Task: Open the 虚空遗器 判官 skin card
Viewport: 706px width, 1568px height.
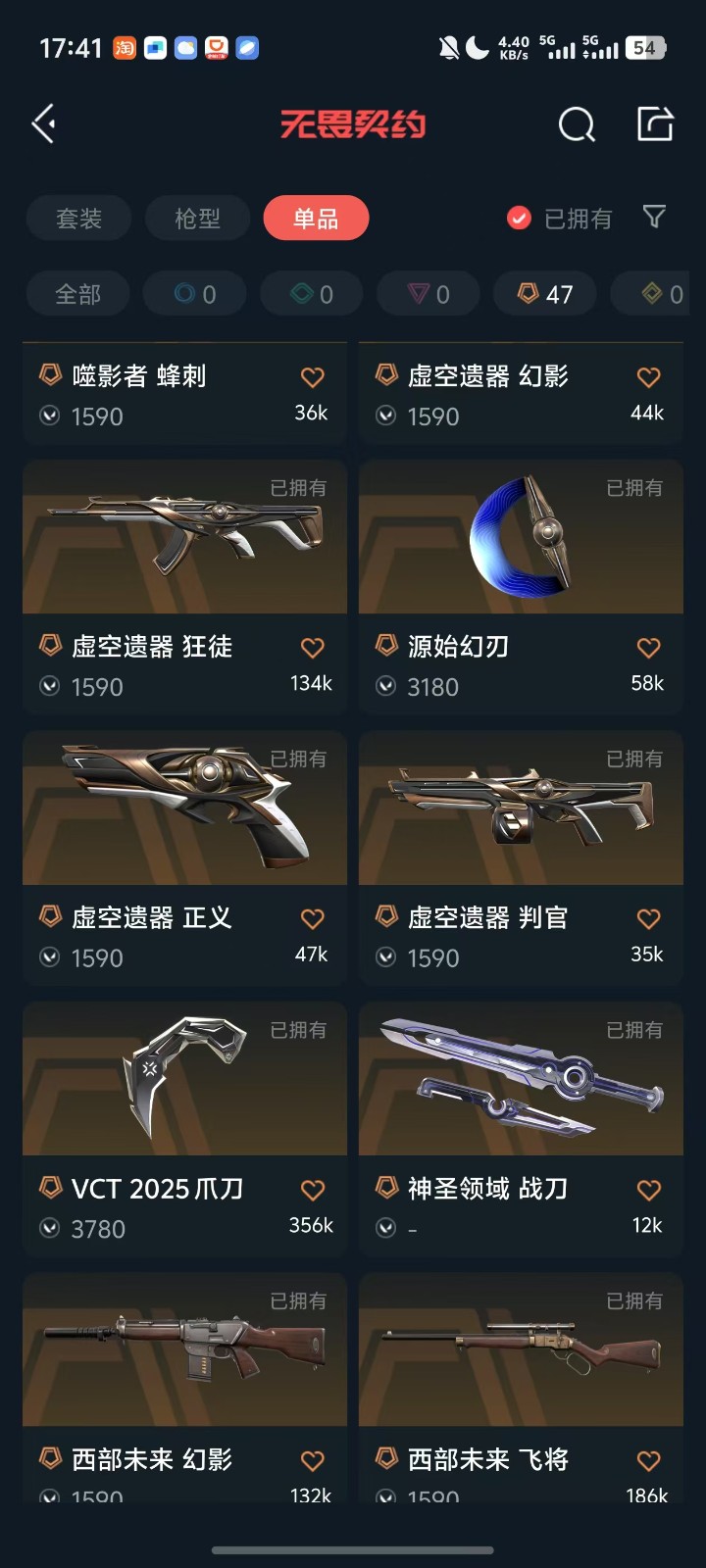Action: [x=521, y=808]
